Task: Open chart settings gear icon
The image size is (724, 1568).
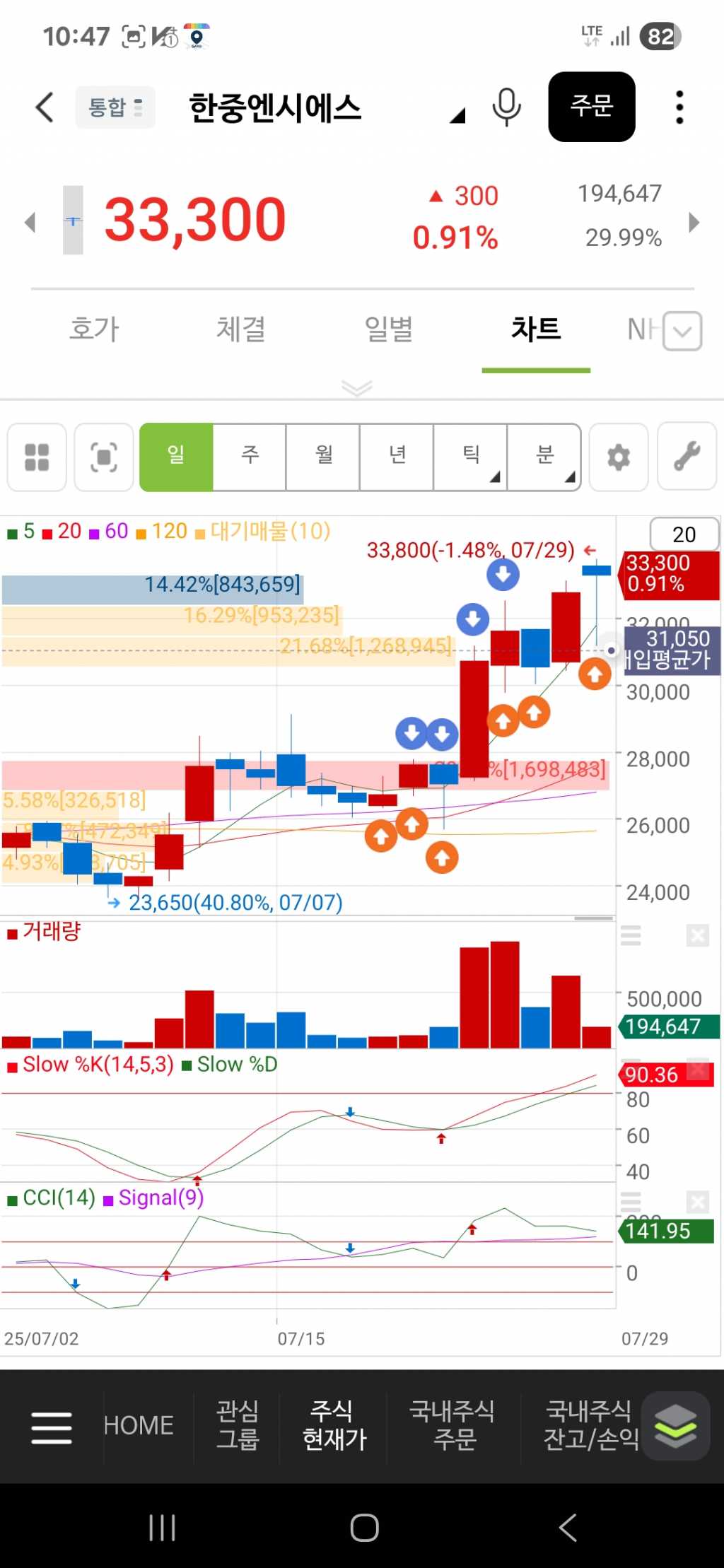Action: pos(618,457)
